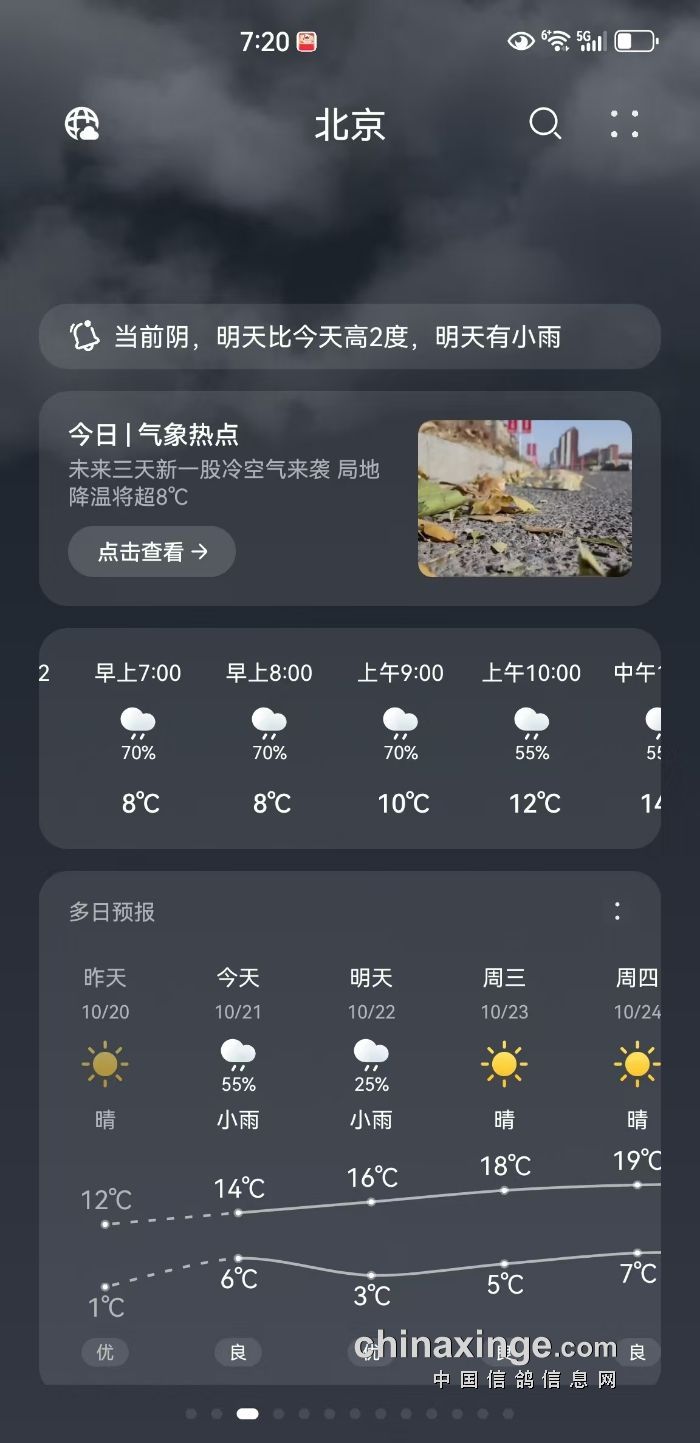Check yesterday's 10/20 weather
The width and height of the screenshot is (700, 1443).
pyautogui.click(x=105, y=1050)
